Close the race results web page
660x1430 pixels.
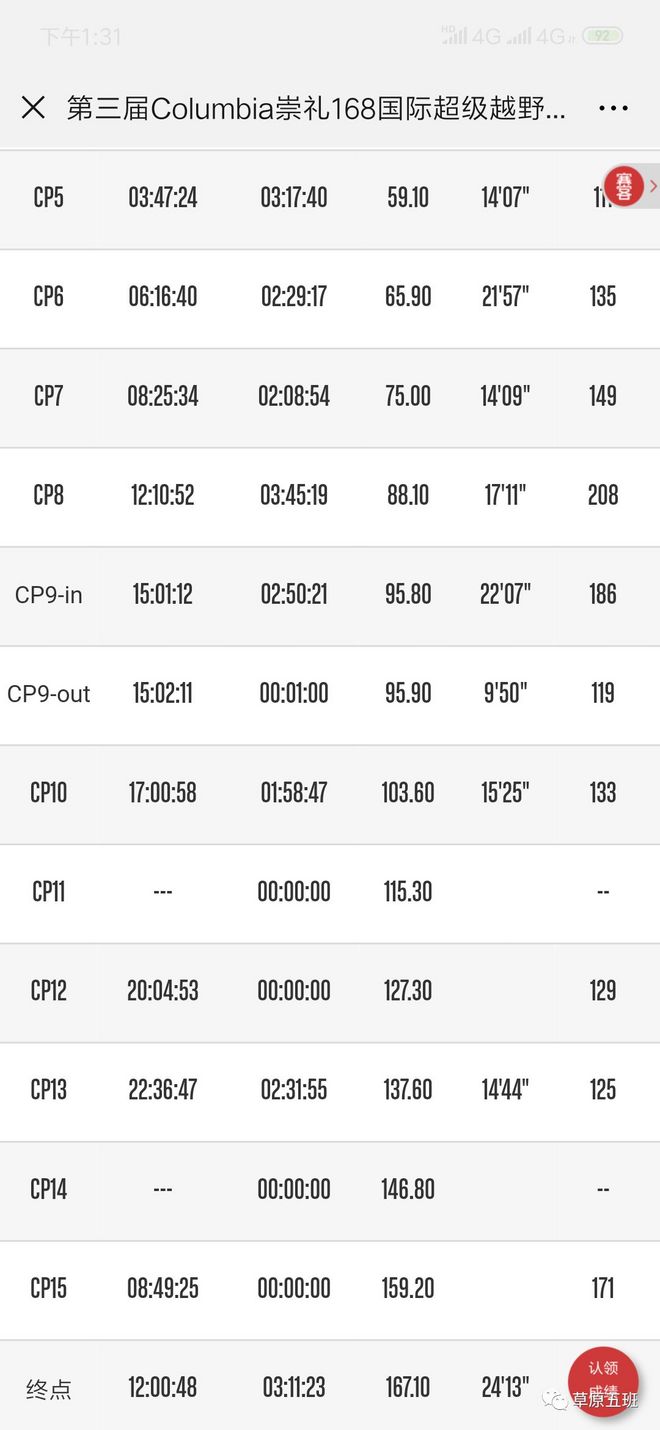tap(33, 108)
